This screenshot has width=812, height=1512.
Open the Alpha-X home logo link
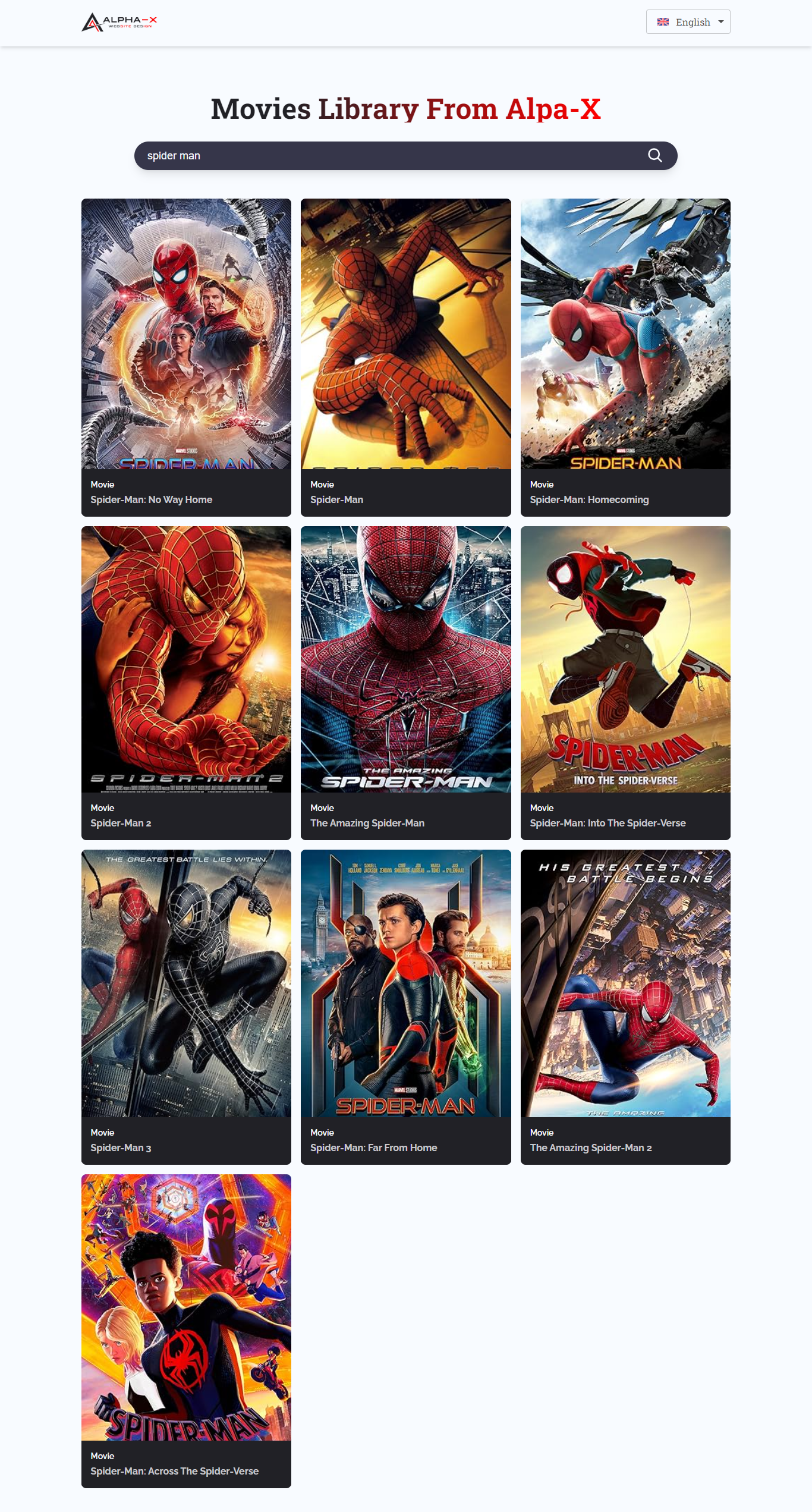click(x=119, y=22)
